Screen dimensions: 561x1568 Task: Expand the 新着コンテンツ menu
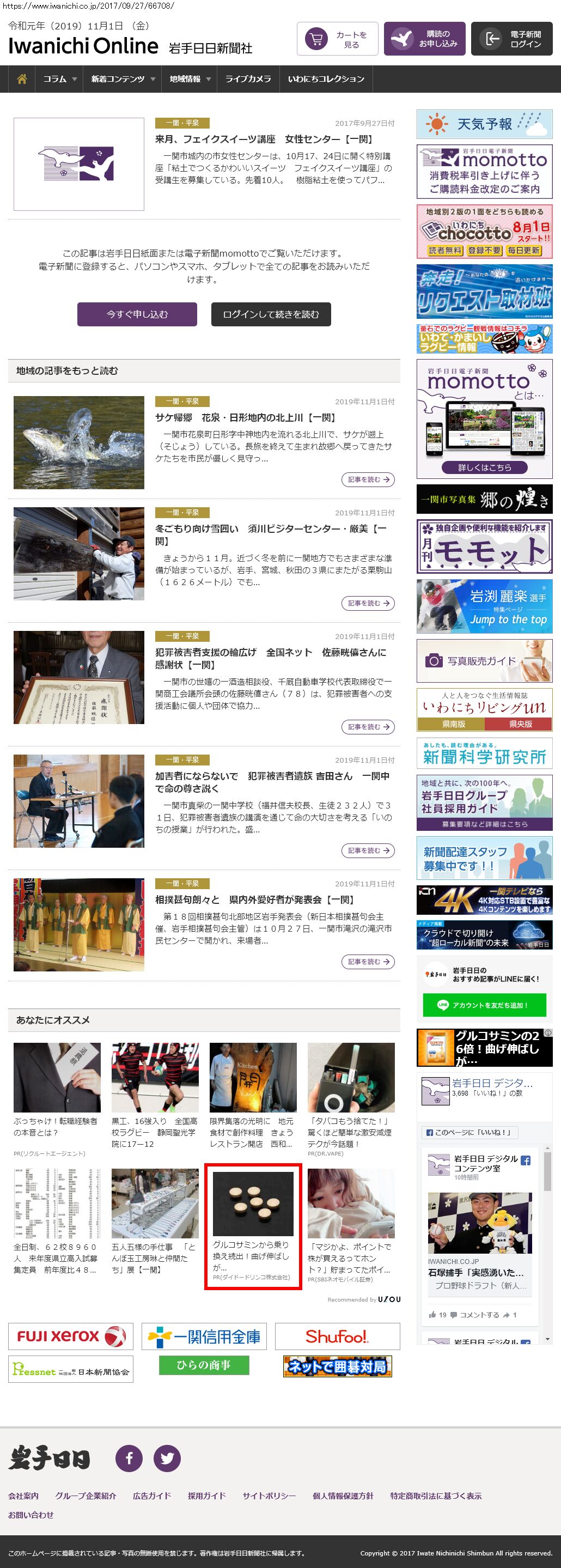(123, 79)
